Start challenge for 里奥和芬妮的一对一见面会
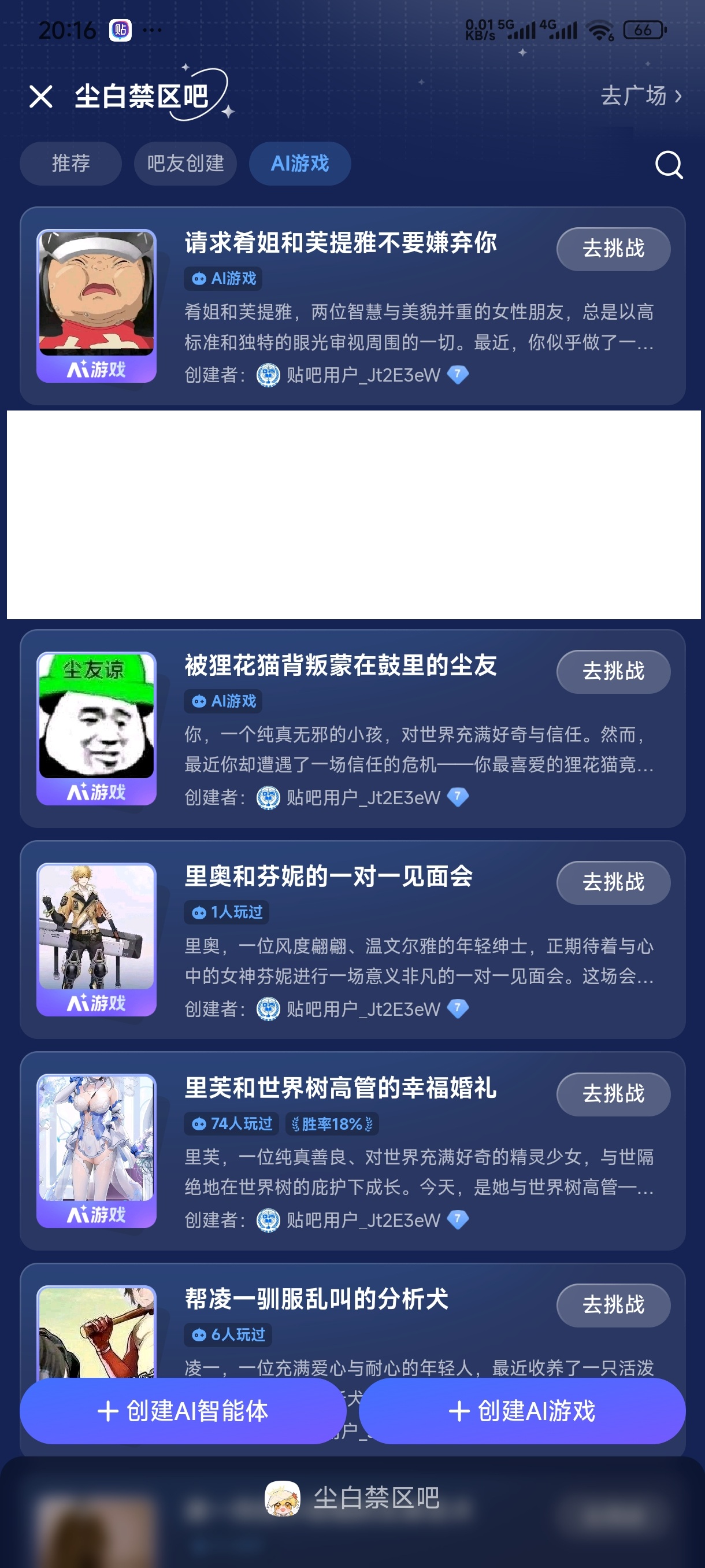 (613, 882)
